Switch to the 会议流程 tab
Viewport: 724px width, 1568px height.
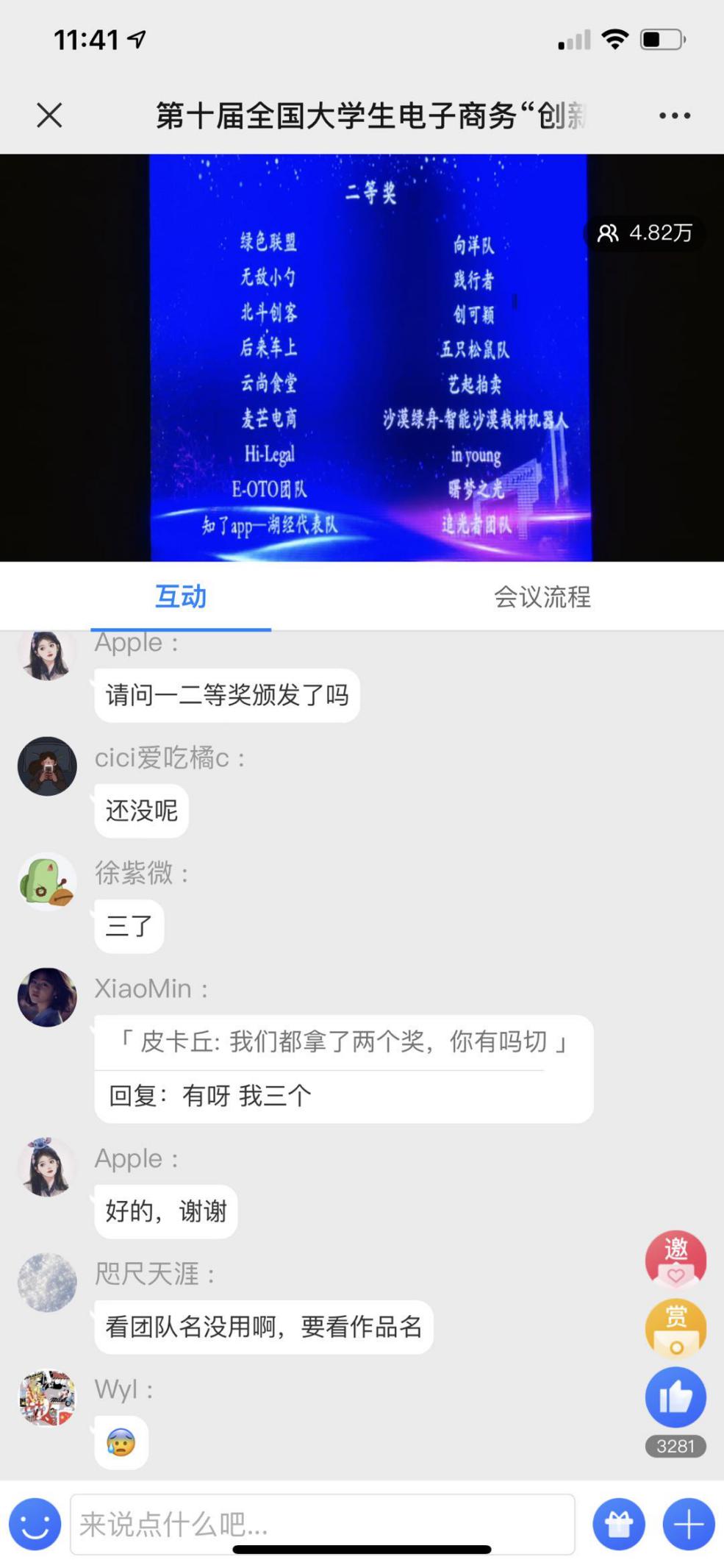click(542, 596)
